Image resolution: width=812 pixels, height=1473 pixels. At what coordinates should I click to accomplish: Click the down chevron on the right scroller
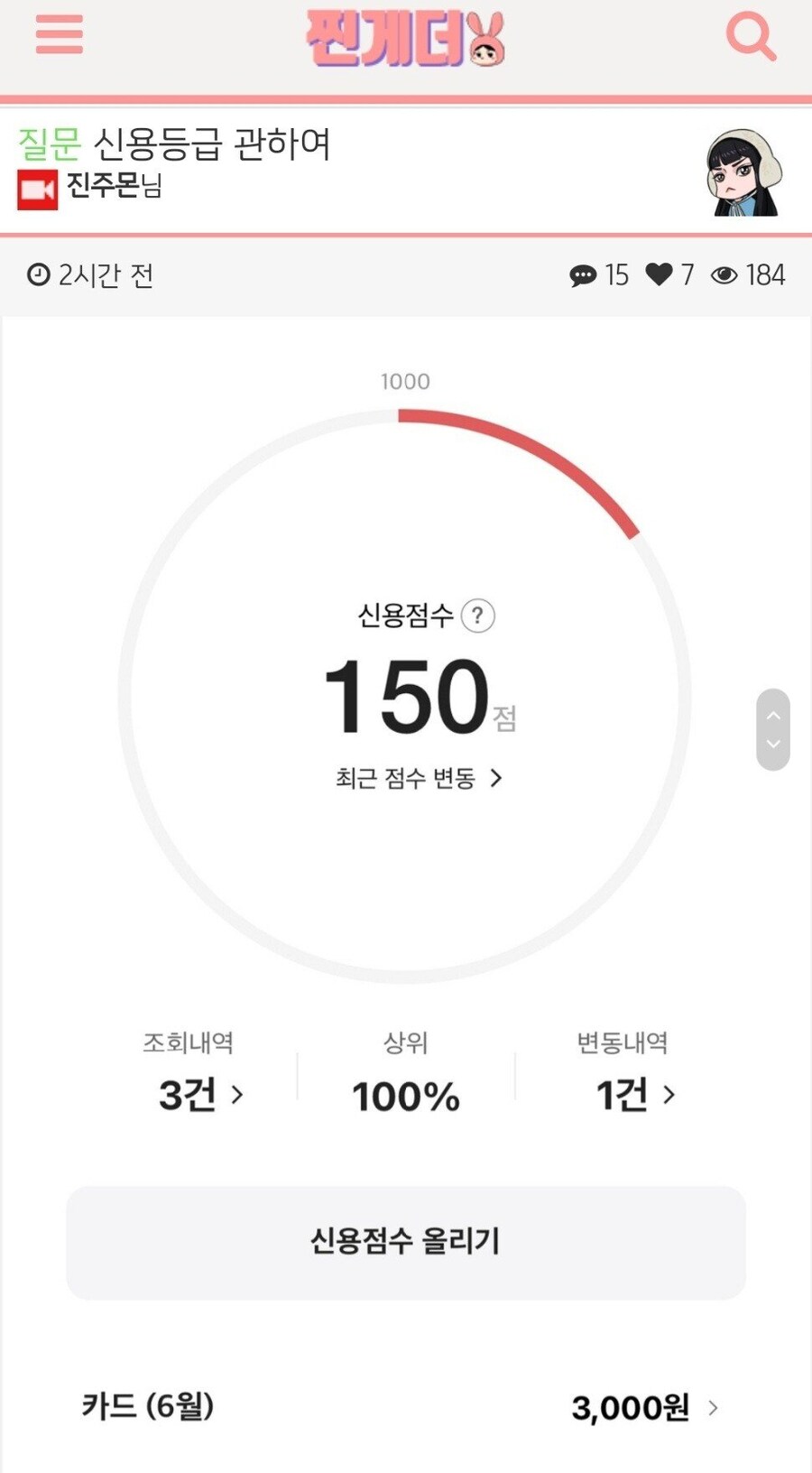tap(772, 745)
